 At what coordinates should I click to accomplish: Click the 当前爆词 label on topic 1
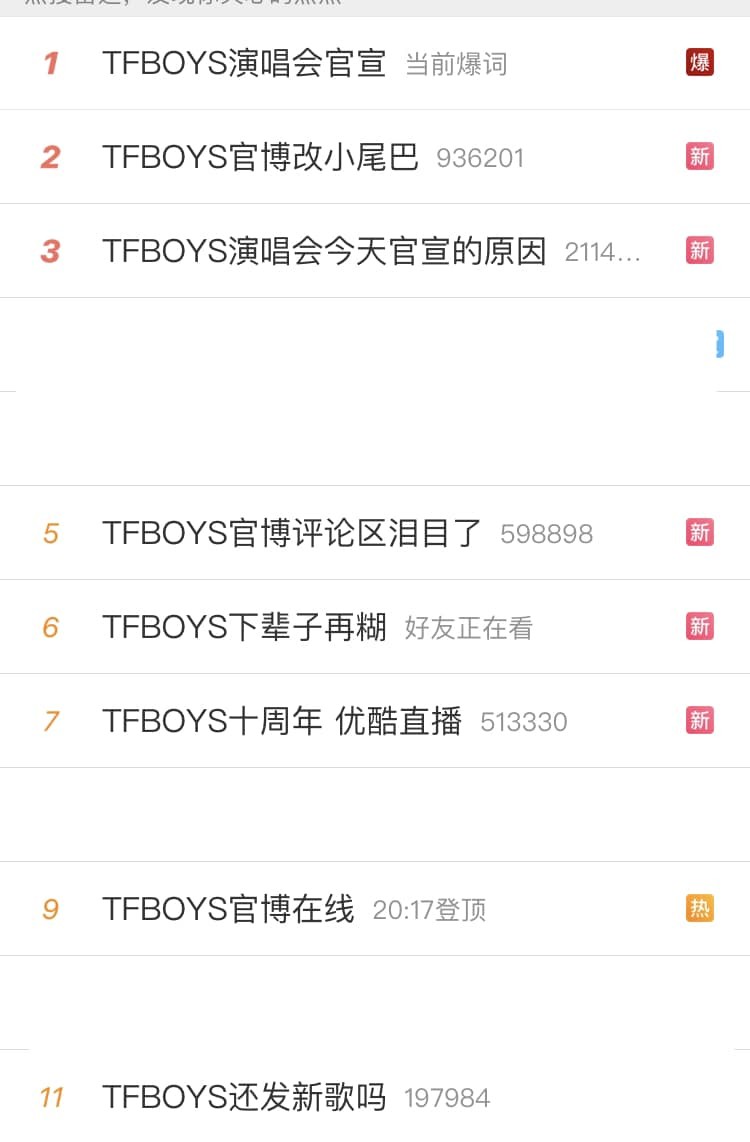(456, 65)
